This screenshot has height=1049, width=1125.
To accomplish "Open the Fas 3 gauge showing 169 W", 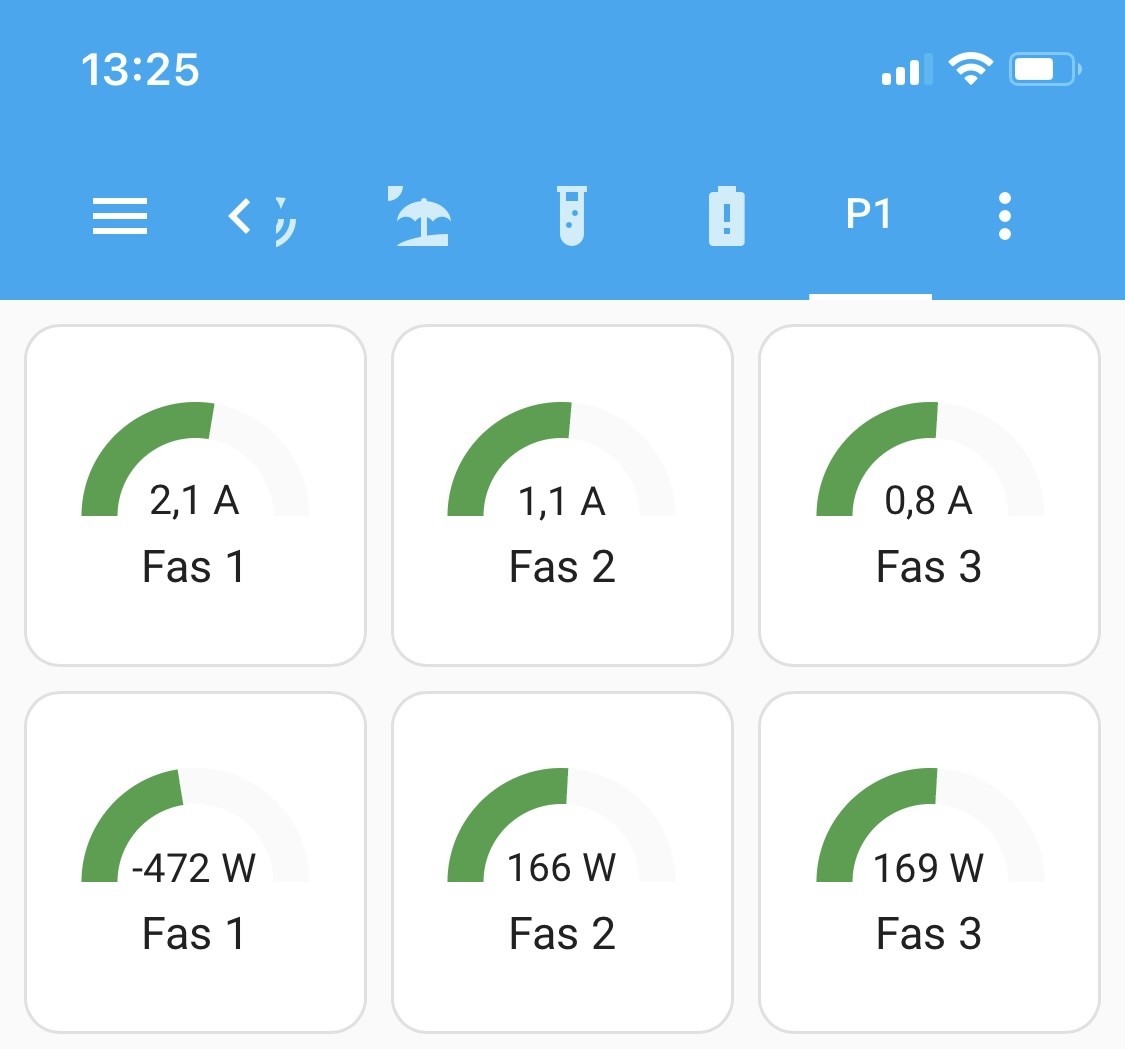I will [929, 862].
